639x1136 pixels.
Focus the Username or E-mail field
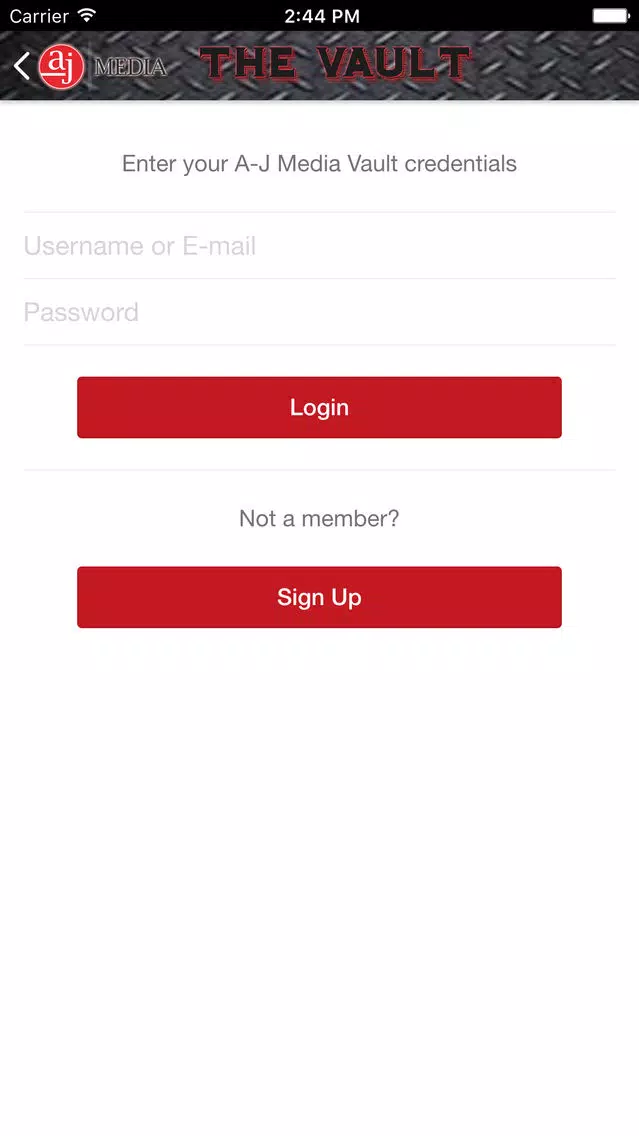[319, 246]
